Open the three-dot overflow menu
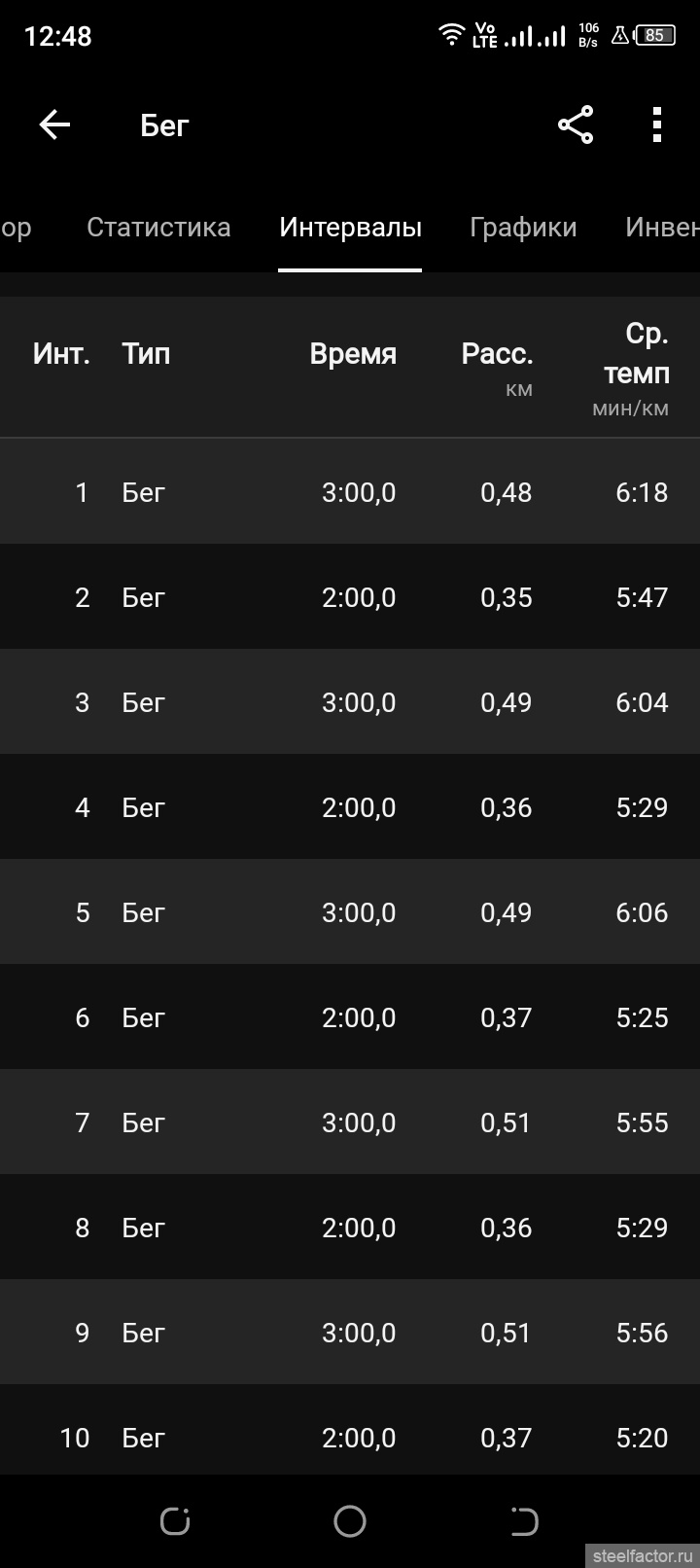 click(657, 125)
